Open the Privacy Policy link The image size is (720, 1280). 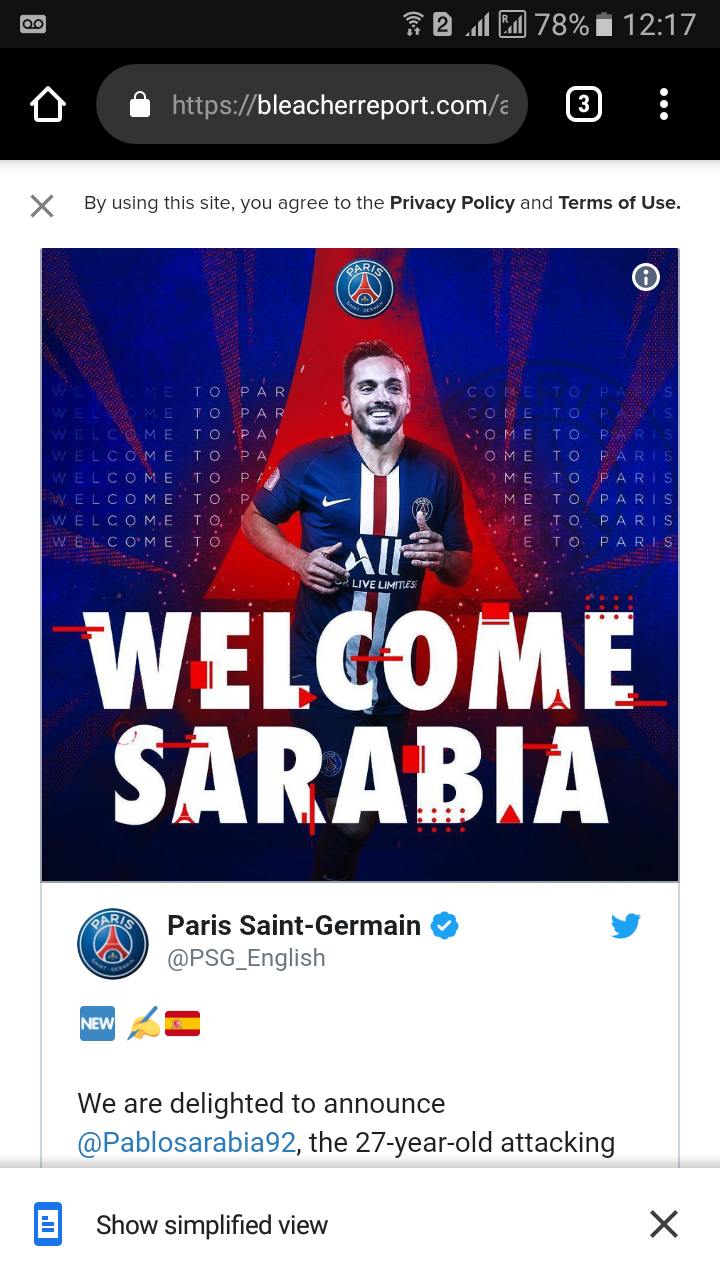coord(452,203)
